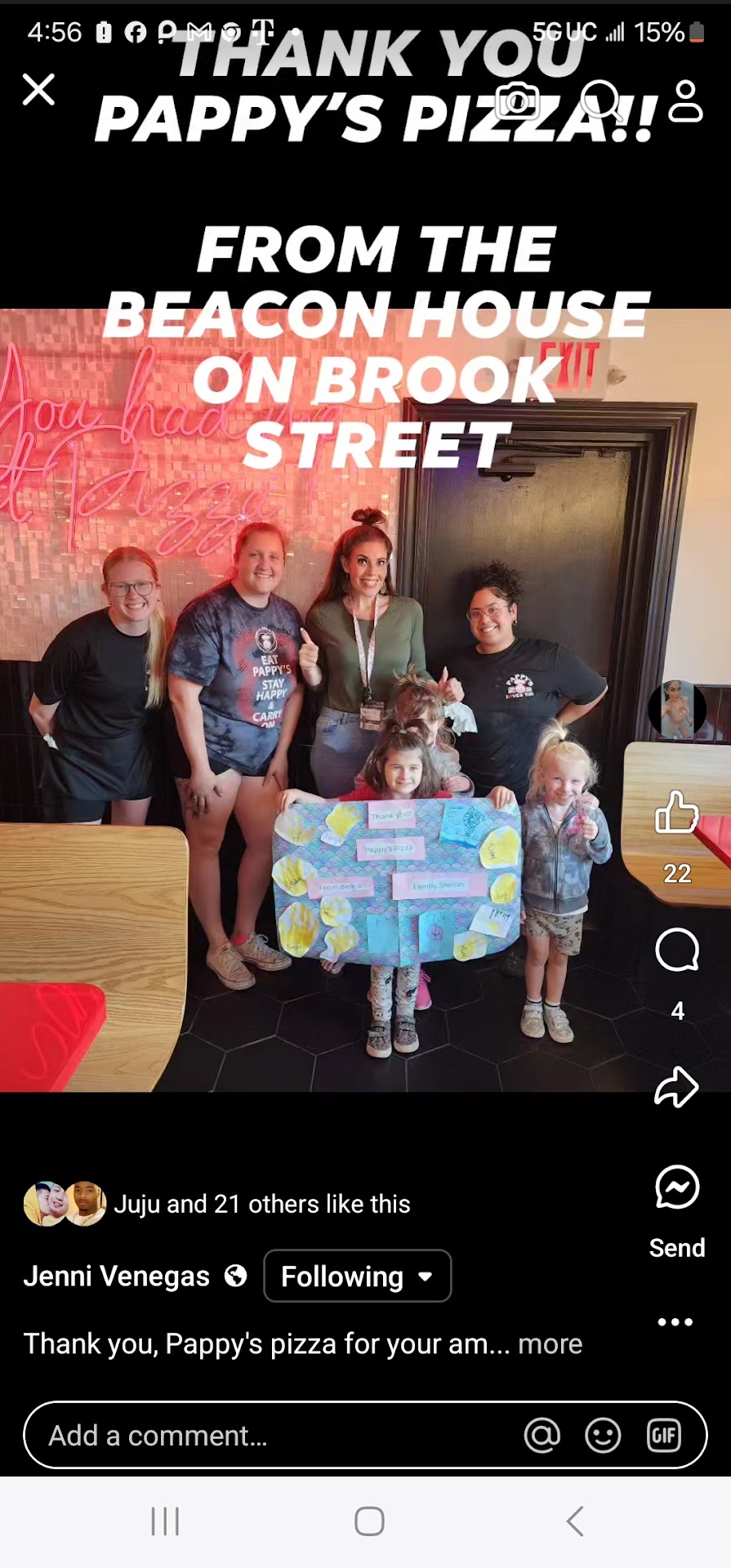731x1568 pixels.
Task: Open the emoji picker
Action: pyautogui.click(x=603, y=1435)
